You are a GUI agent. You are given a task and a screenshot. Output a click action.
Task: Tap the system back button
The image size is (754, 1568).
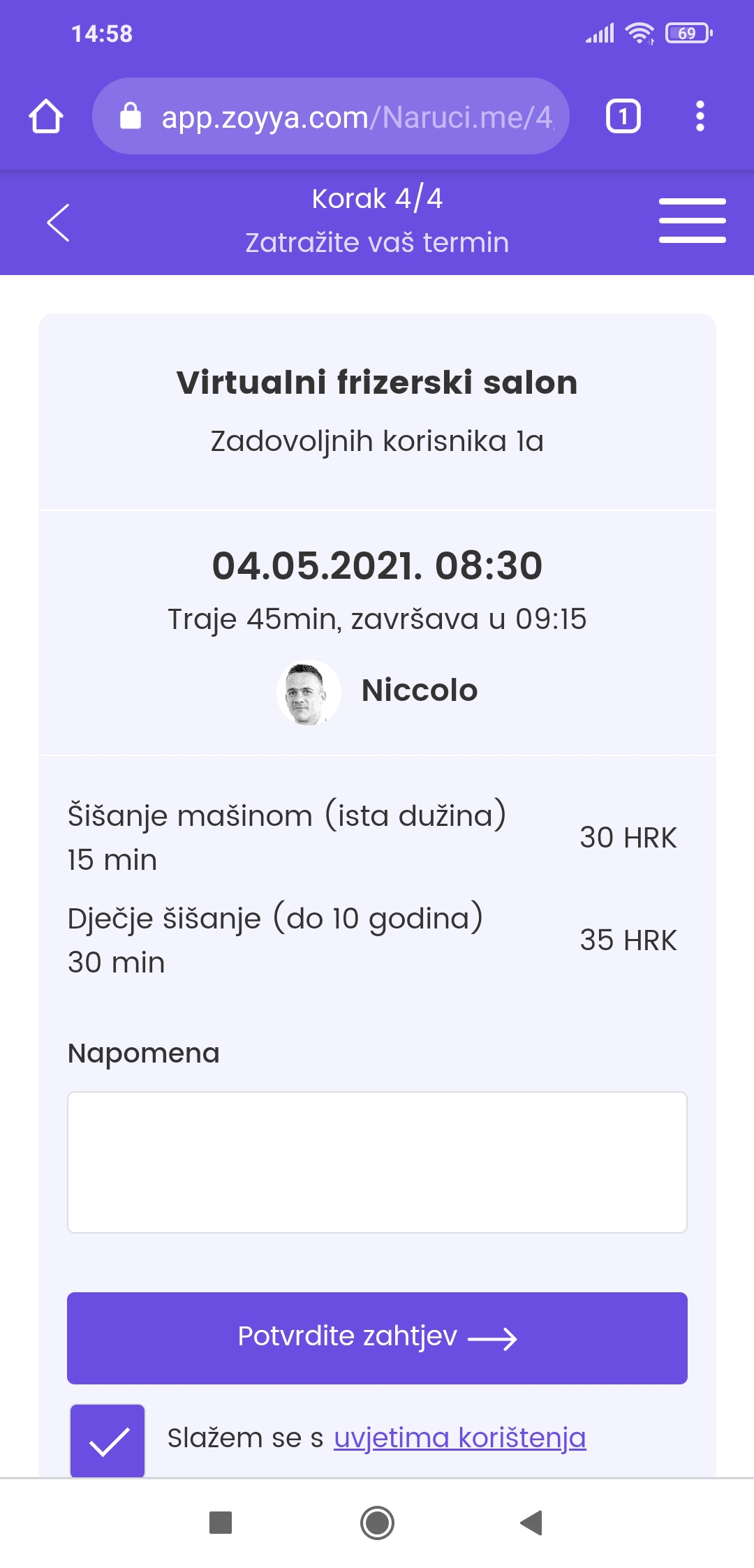coord(531,1523)
